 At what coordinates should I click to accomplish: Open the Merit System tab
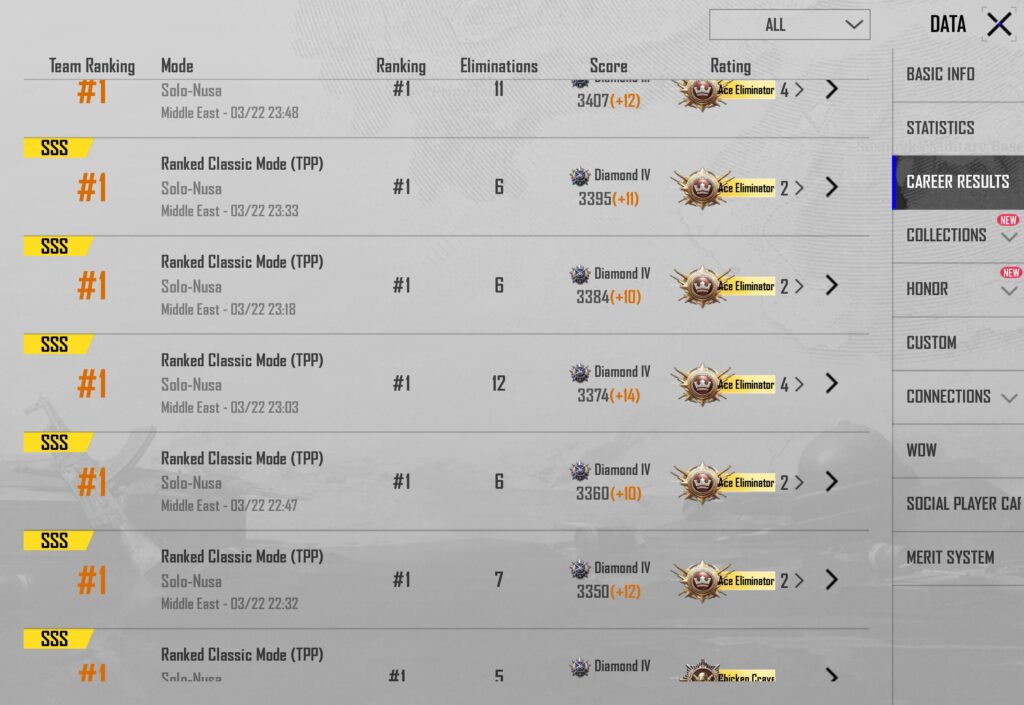pos(950,558)
